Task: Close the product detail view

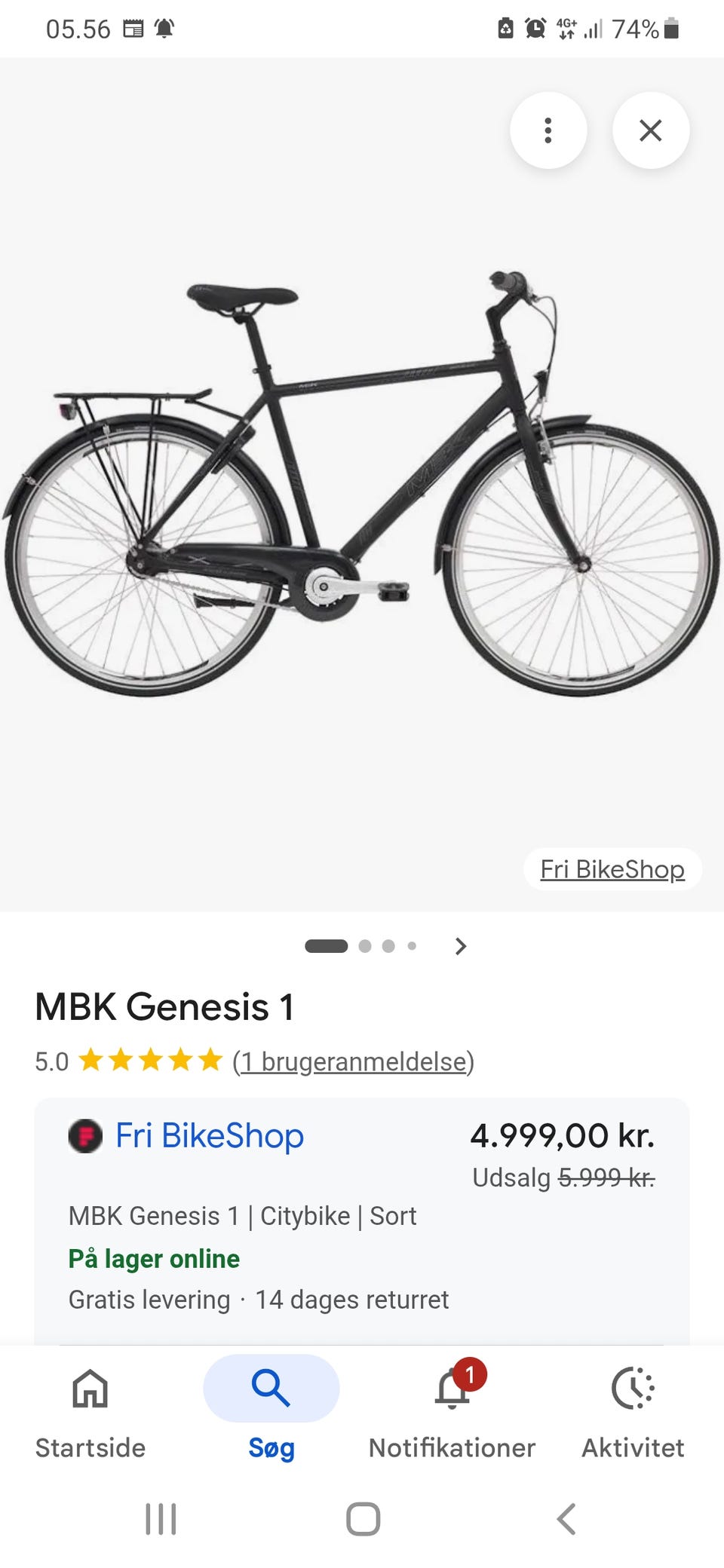Action: click(x=651, y=130)
